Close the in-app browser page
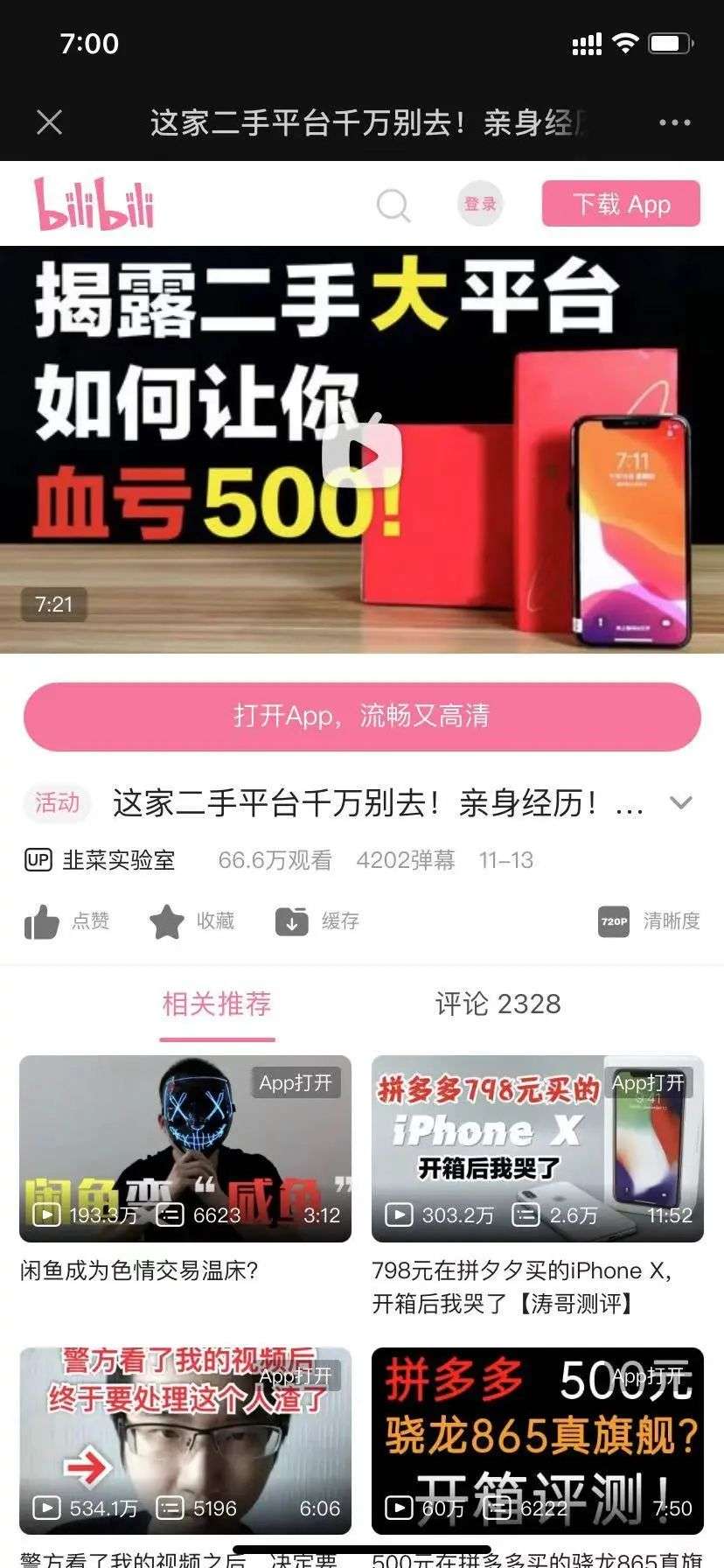 (x=50, y=122)
